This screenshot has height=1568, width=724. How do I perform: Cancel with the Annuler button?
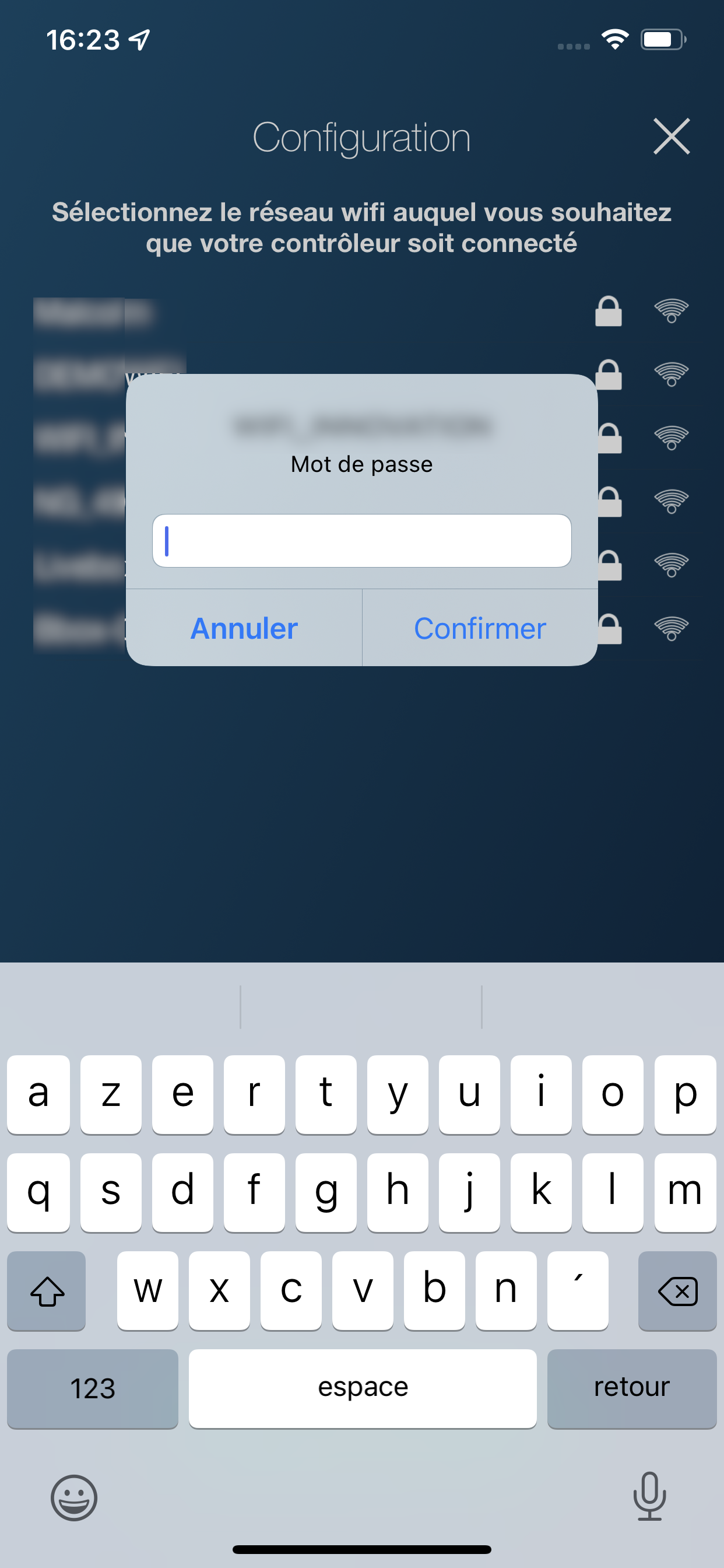click(244, 628)
